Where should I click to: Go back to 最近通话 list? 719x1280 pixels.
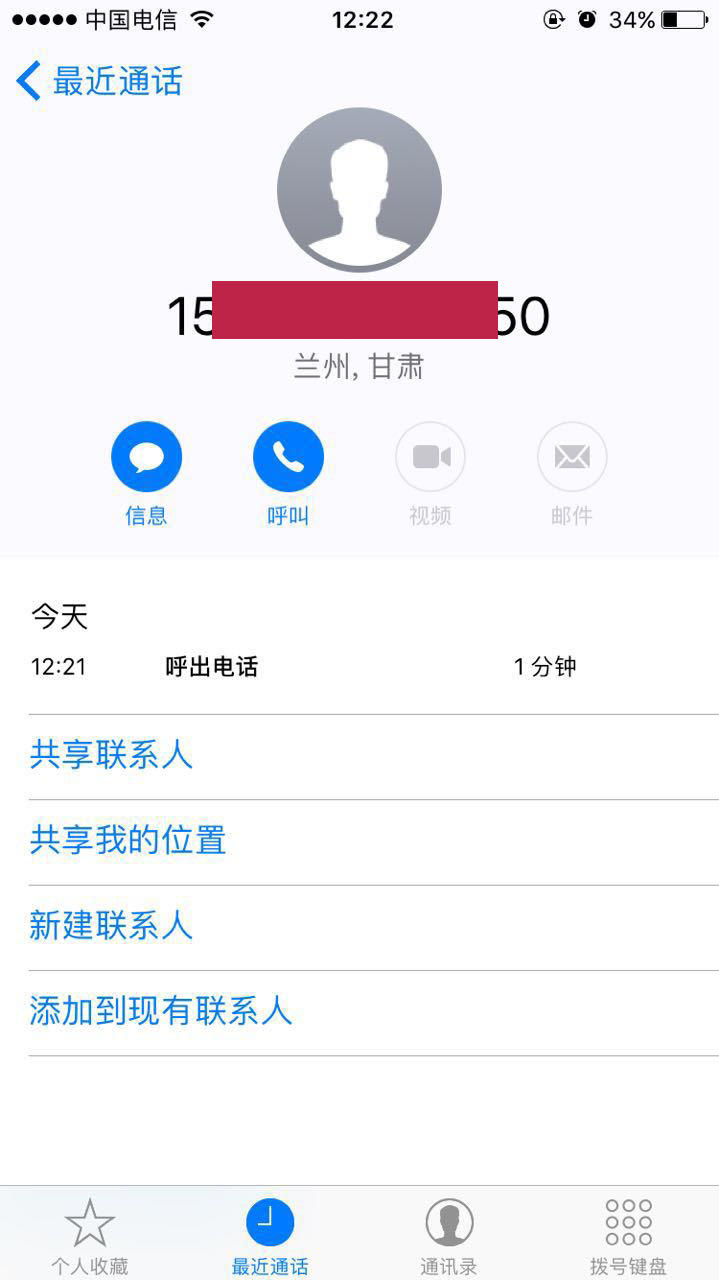pos(99,81)
